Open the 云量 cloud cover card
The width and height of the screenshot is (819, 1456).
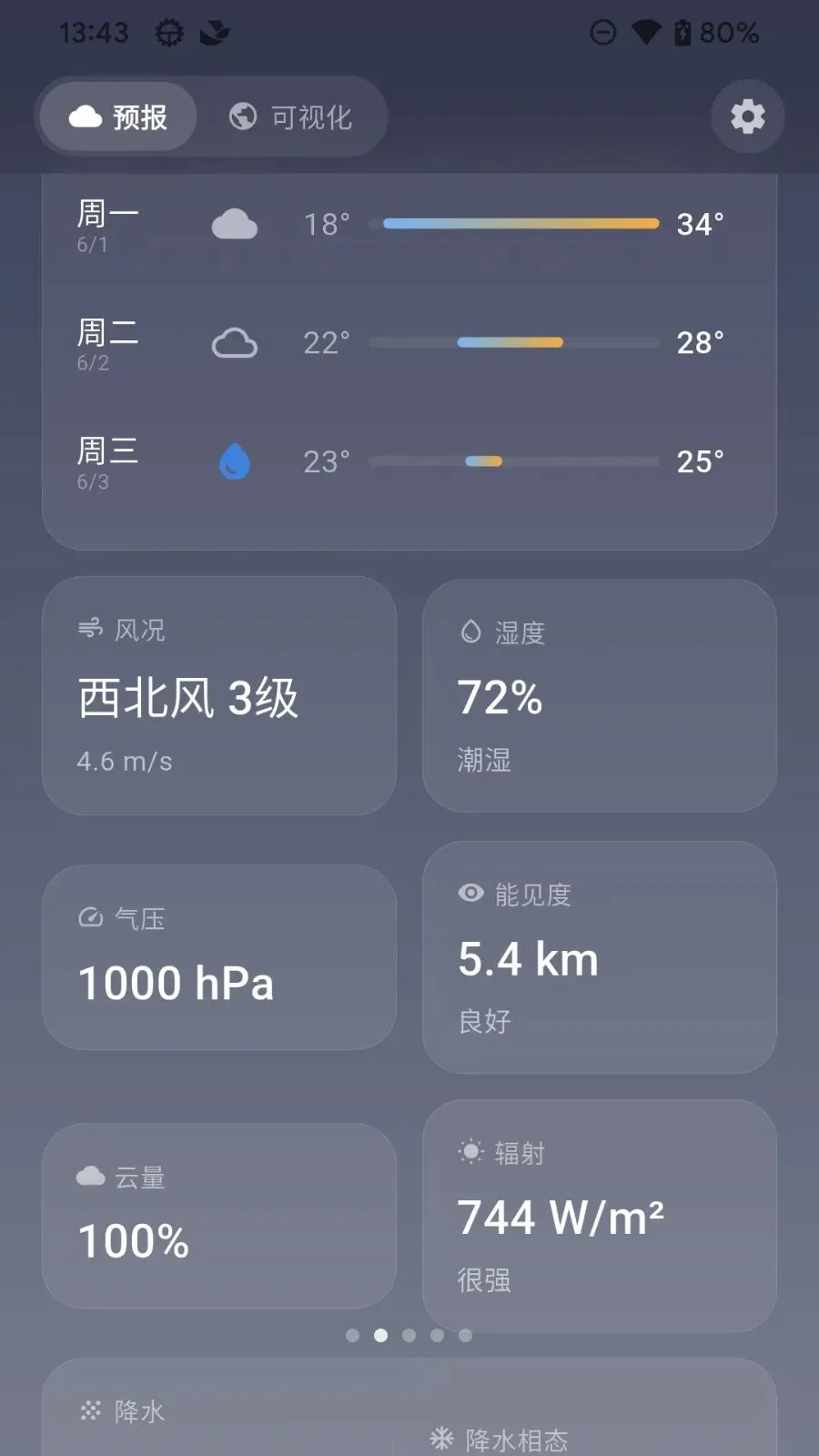click(219, 1216)
